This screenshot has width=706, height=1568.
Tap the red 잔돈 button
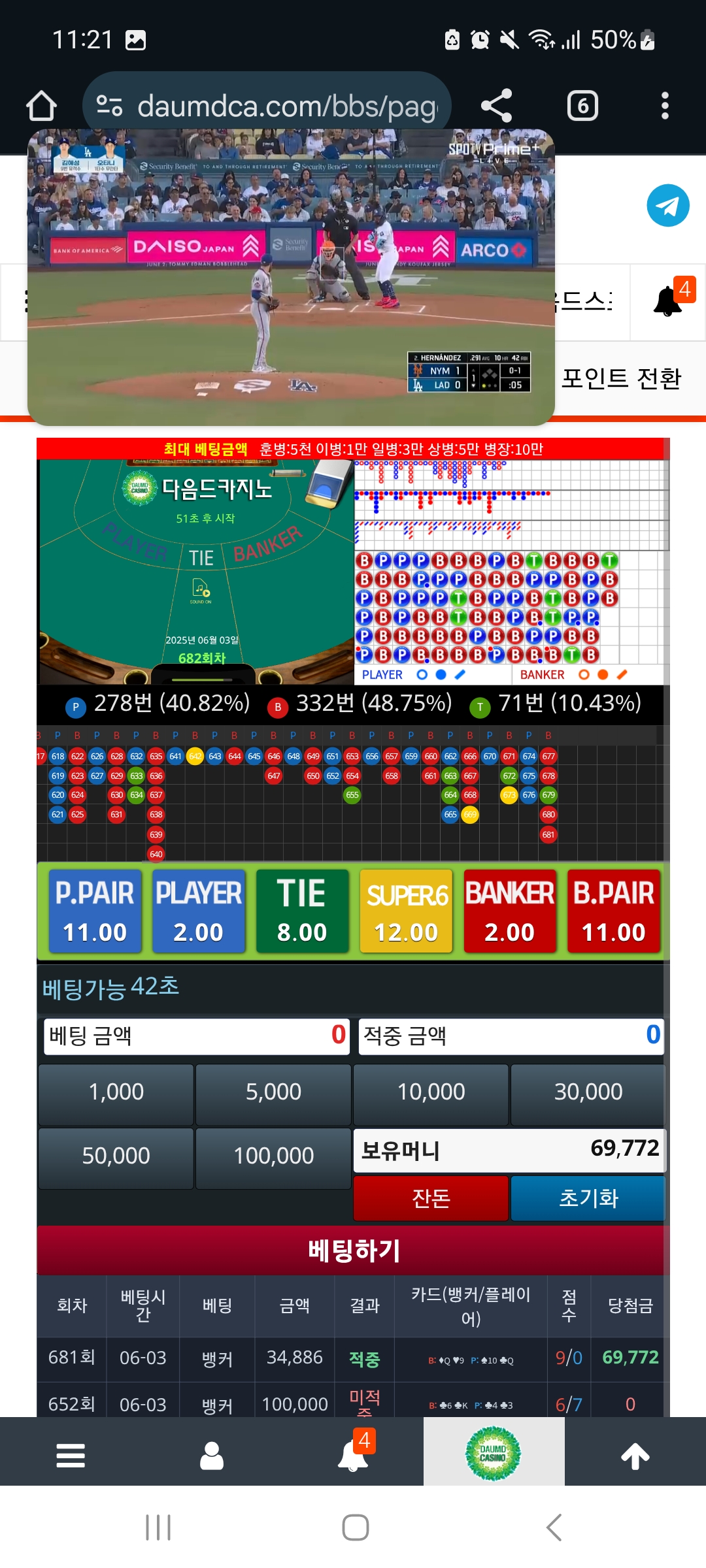tap(431, 1198)
